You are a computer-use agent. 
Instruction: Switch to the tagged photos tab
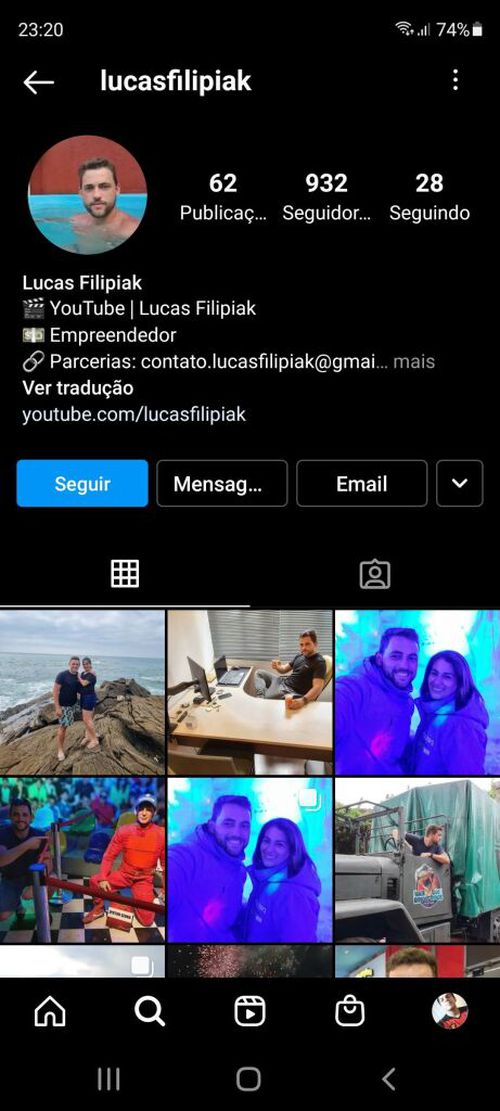click(x=375, y=575)
